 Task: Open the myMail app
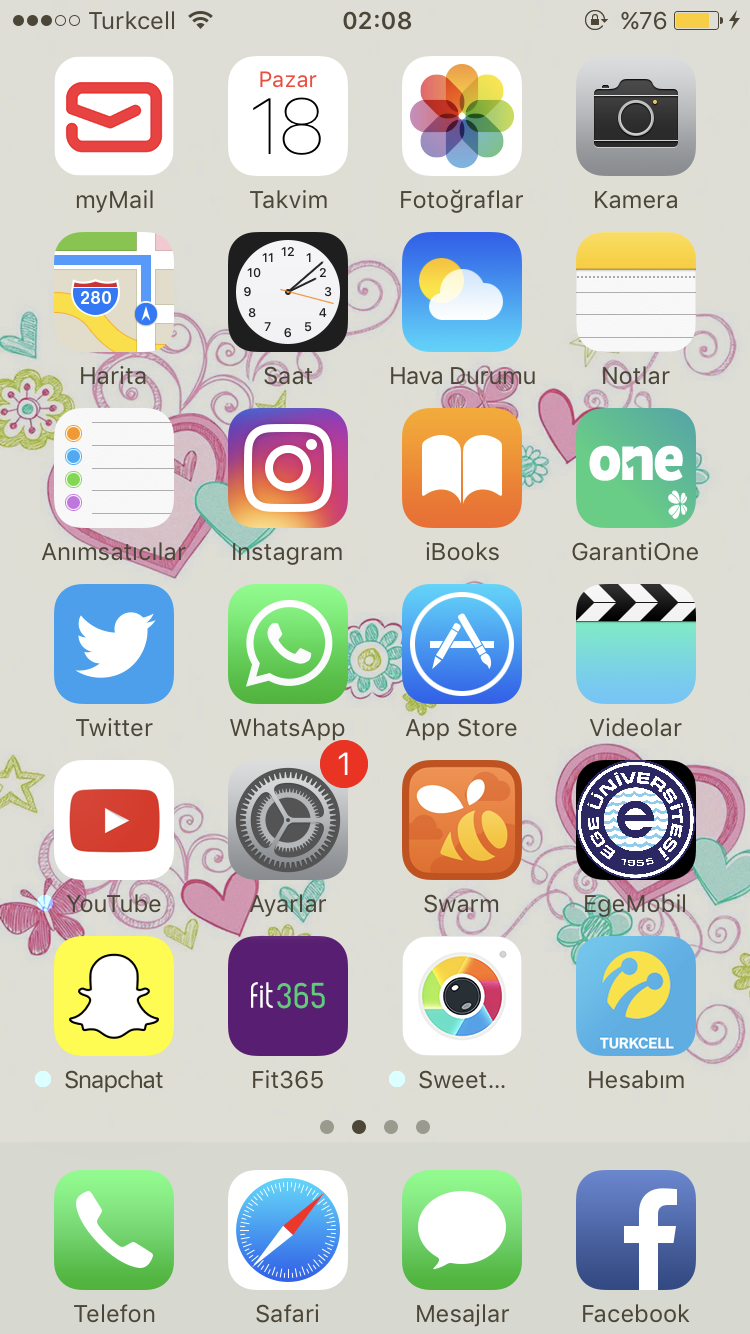click(114, 116)
